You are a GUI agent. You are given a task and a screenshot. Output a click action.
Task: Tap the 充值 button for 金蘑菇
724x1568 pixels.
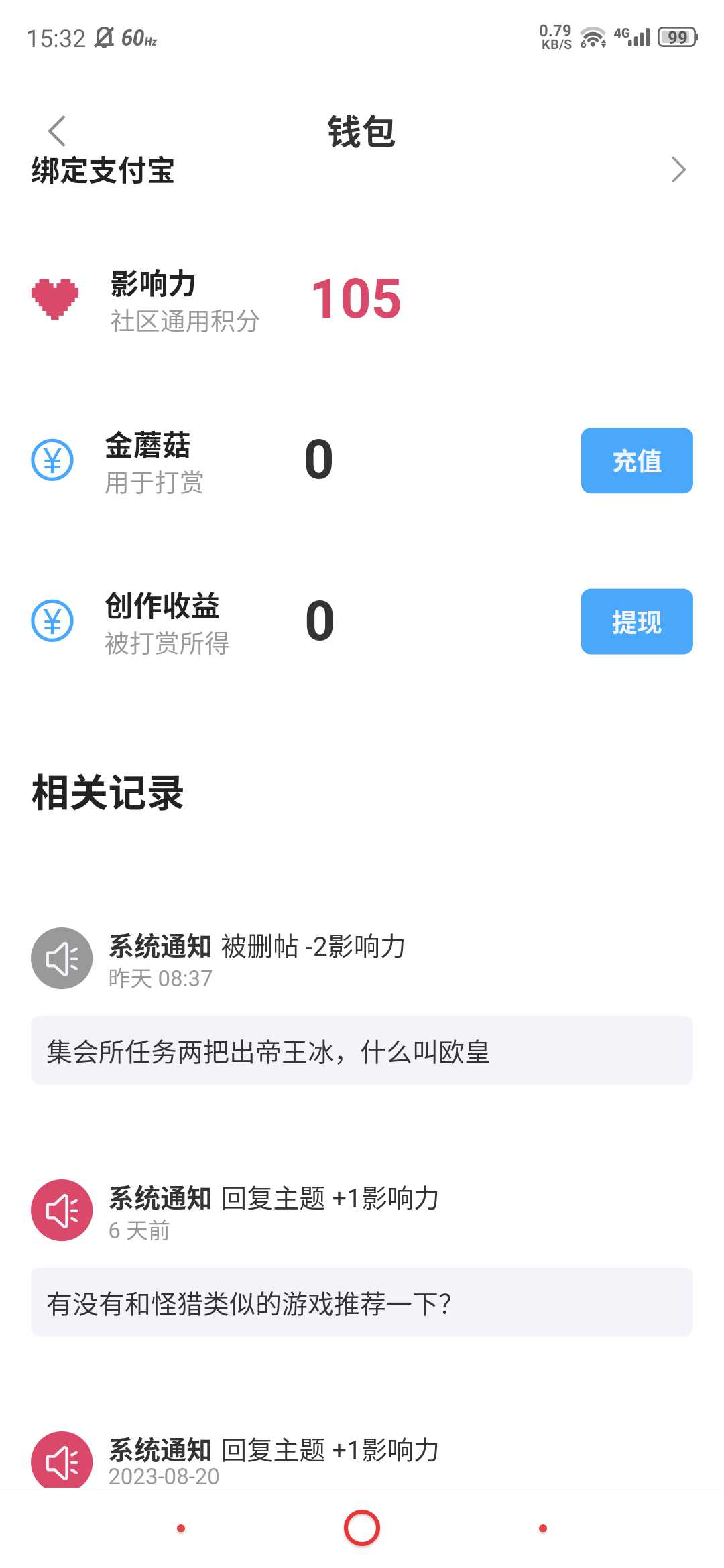[x=636, y=460]
